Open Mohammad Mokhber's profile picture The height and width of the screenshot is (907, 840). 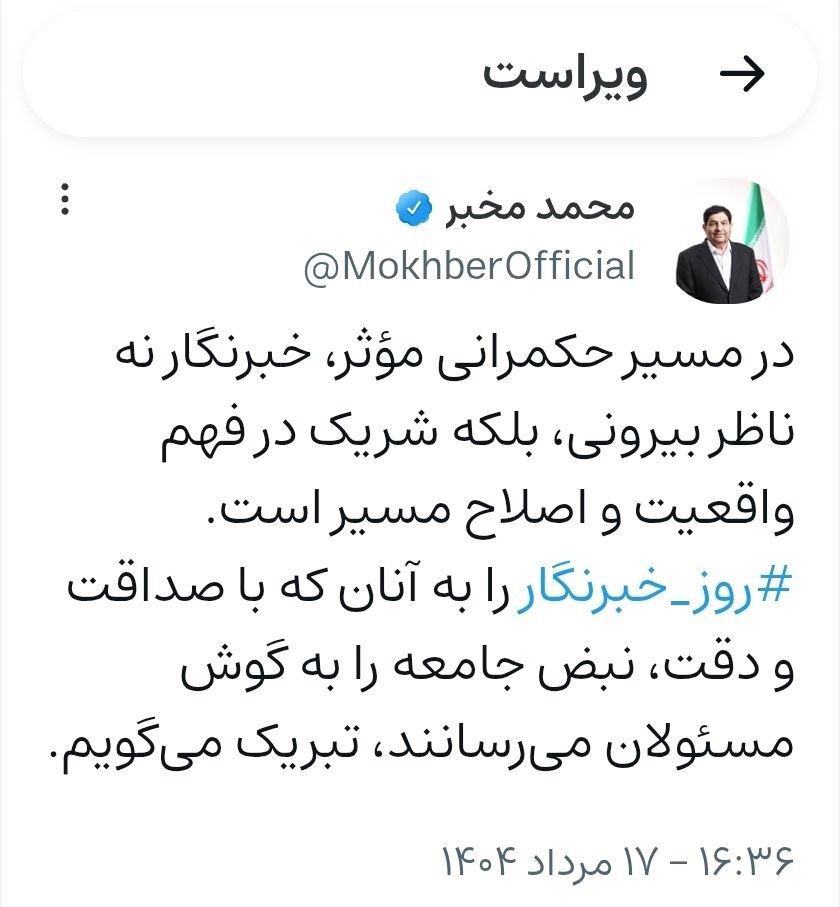(x=732, y=241)
